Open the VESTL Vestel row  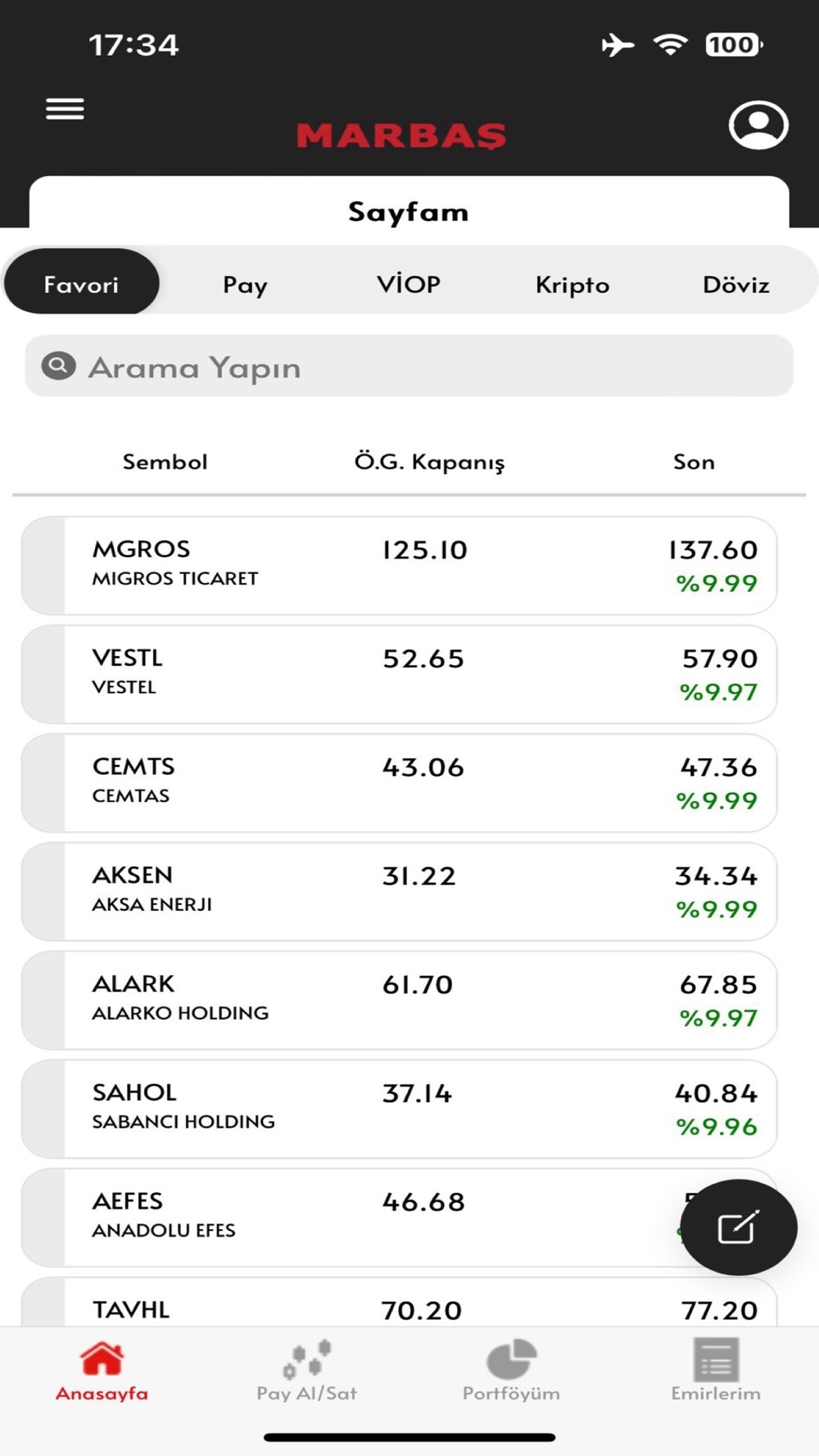399,674
